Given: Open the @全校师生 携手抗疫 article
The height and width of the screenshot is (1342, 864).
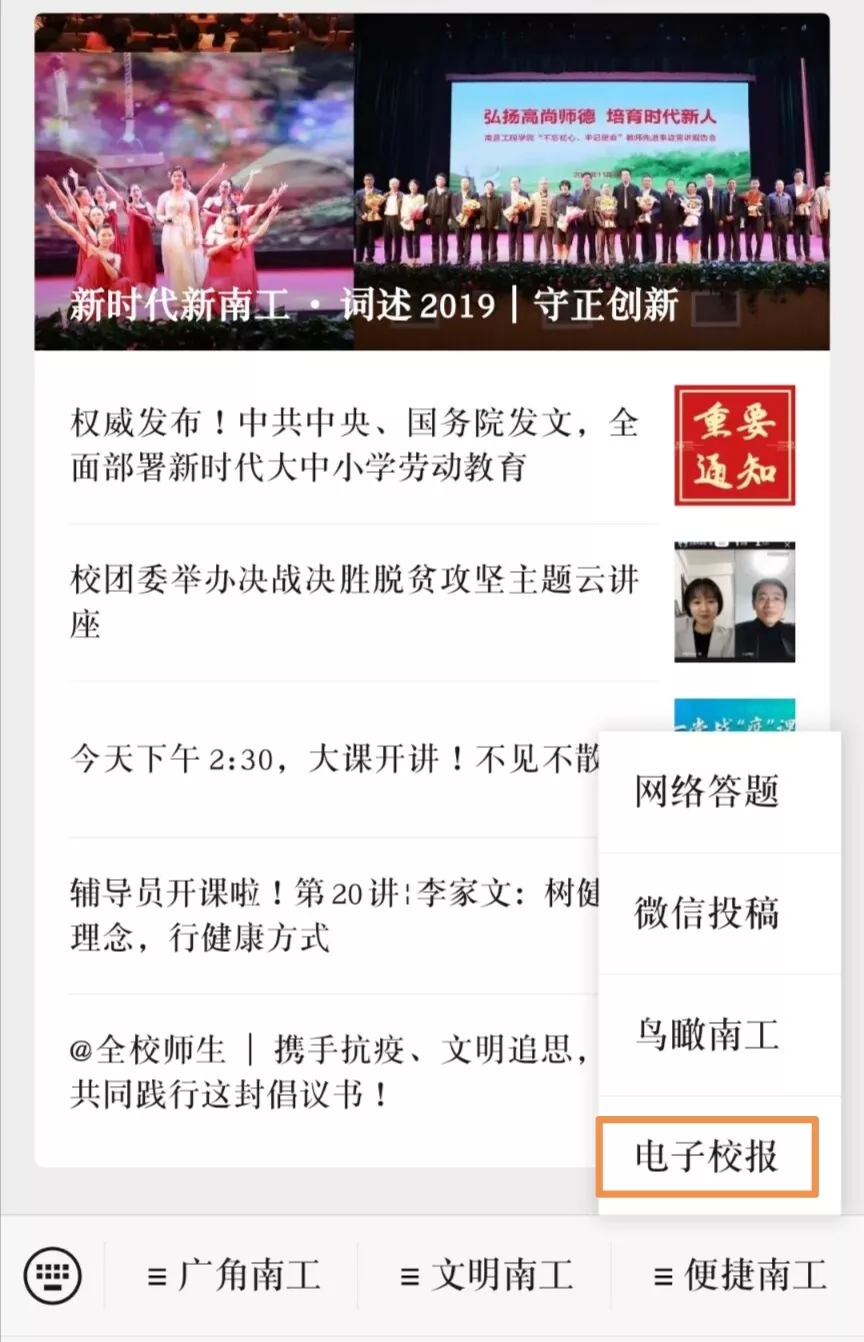Looking at the screenshot, I should (320, 1072).
